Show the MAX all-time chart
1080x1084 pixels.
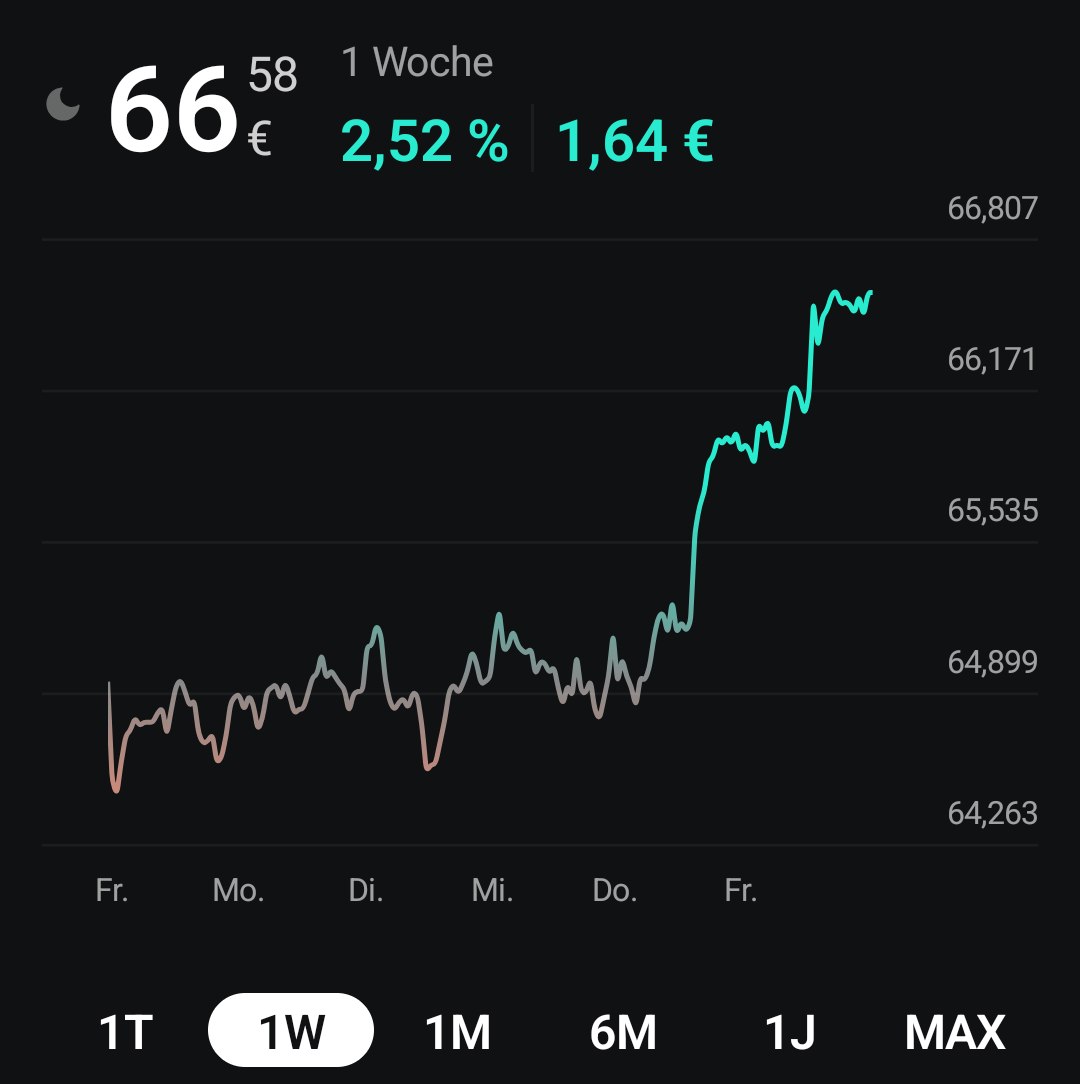(957, 1030)
